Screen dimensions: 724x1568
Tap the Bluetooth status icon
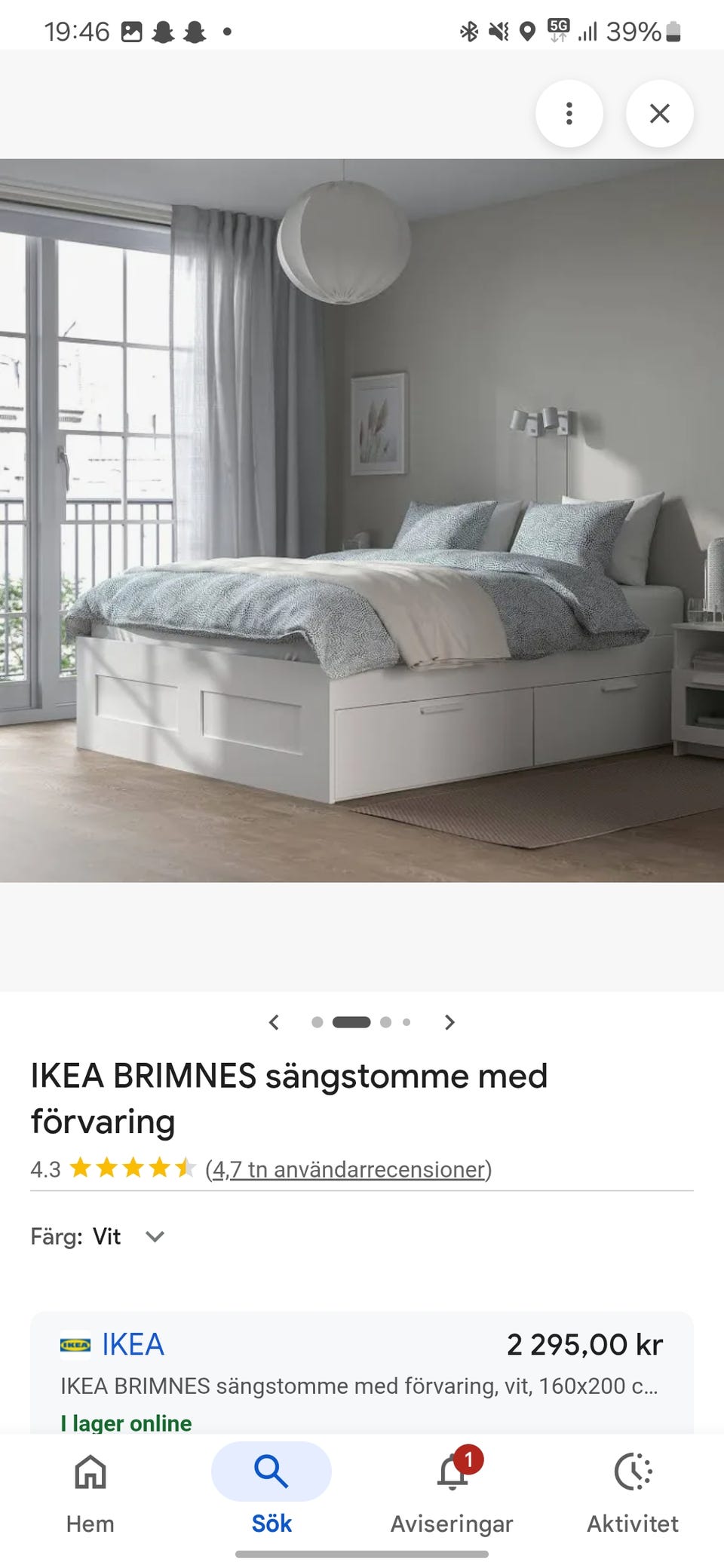[468, 31]
